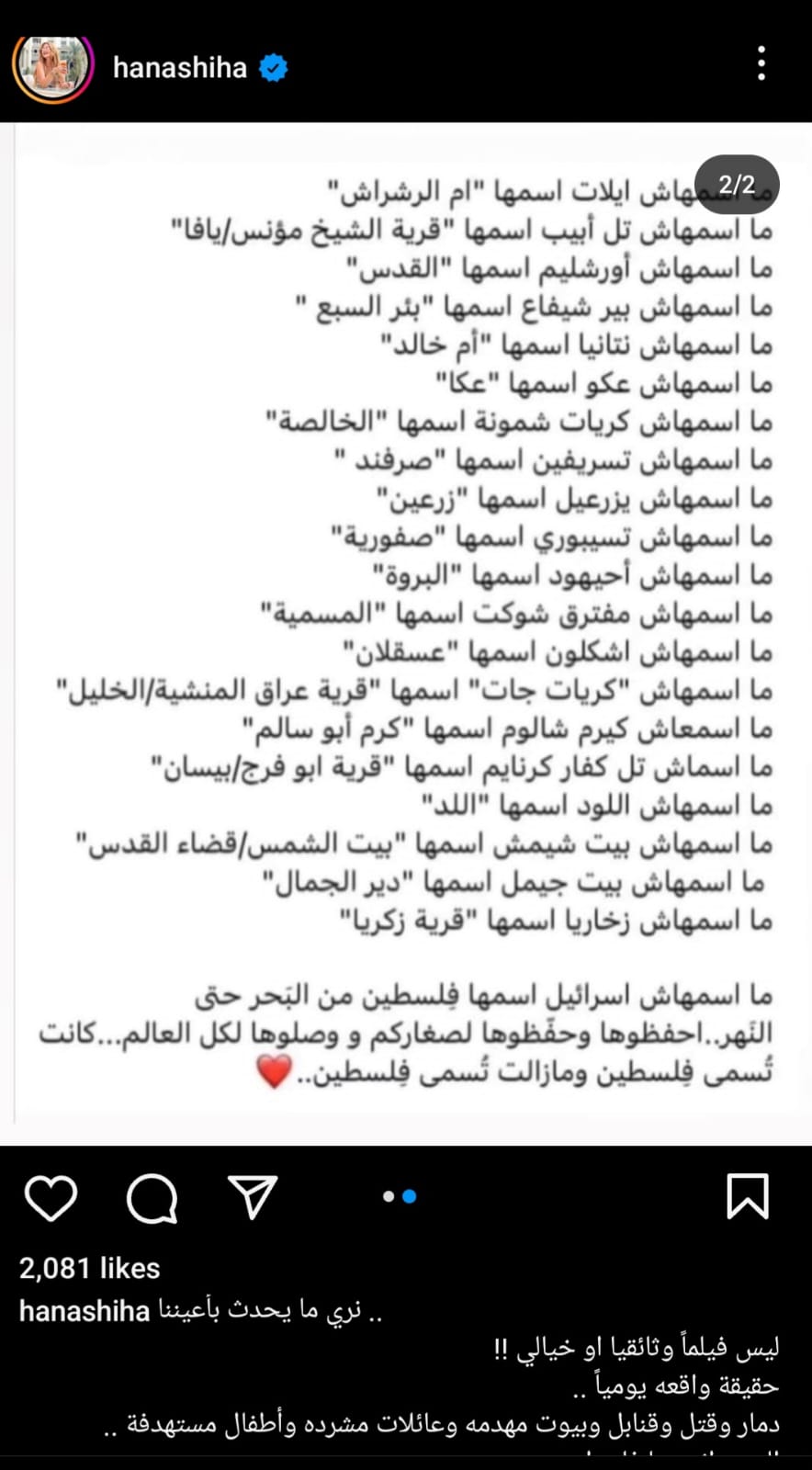Open hanashiha username in the caption
This screenshot has height=1470, width=812.
click(x=85, y=1311)
